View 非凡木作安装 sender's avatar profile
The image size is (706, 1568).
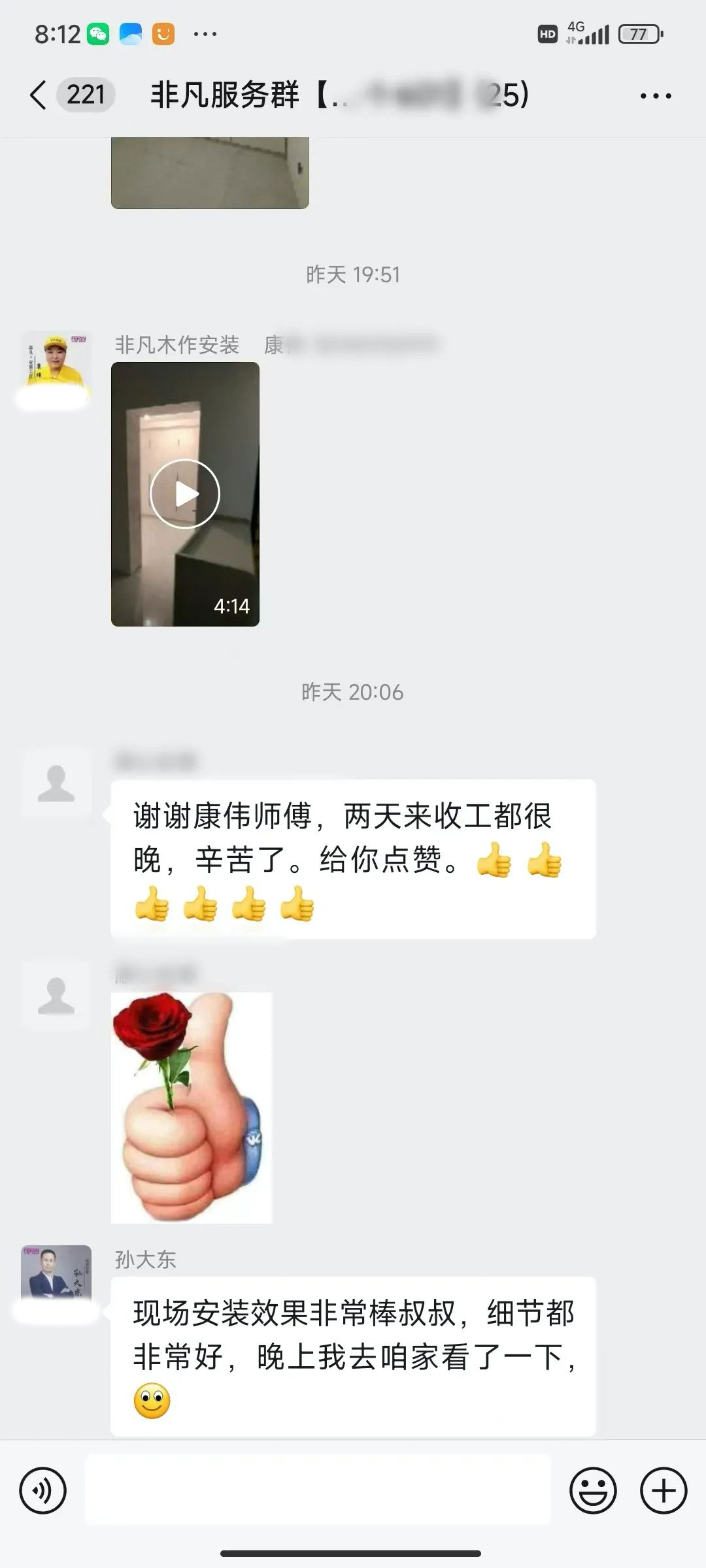pyautogui.click(x=56, y=365)
